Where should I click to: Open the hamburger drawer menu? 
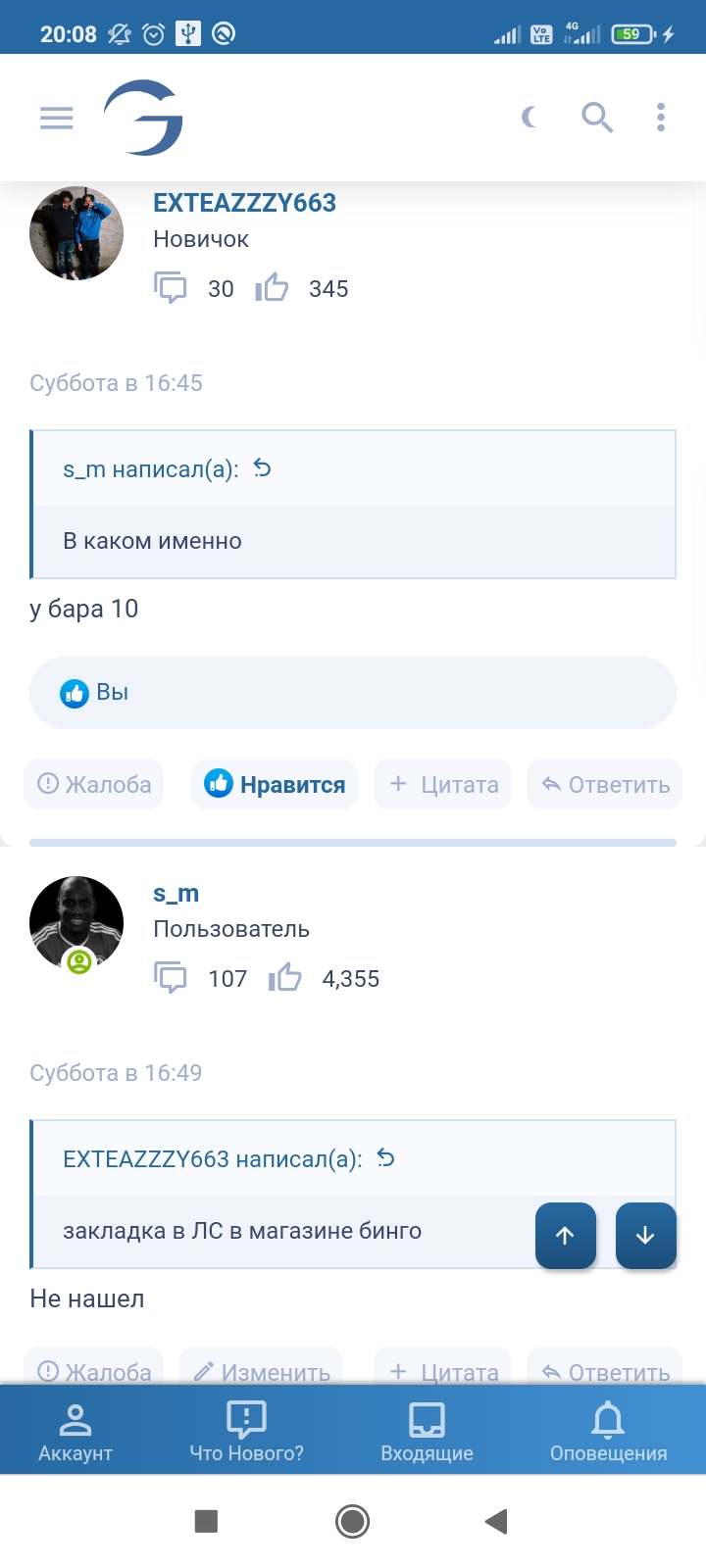click(57, 119)
